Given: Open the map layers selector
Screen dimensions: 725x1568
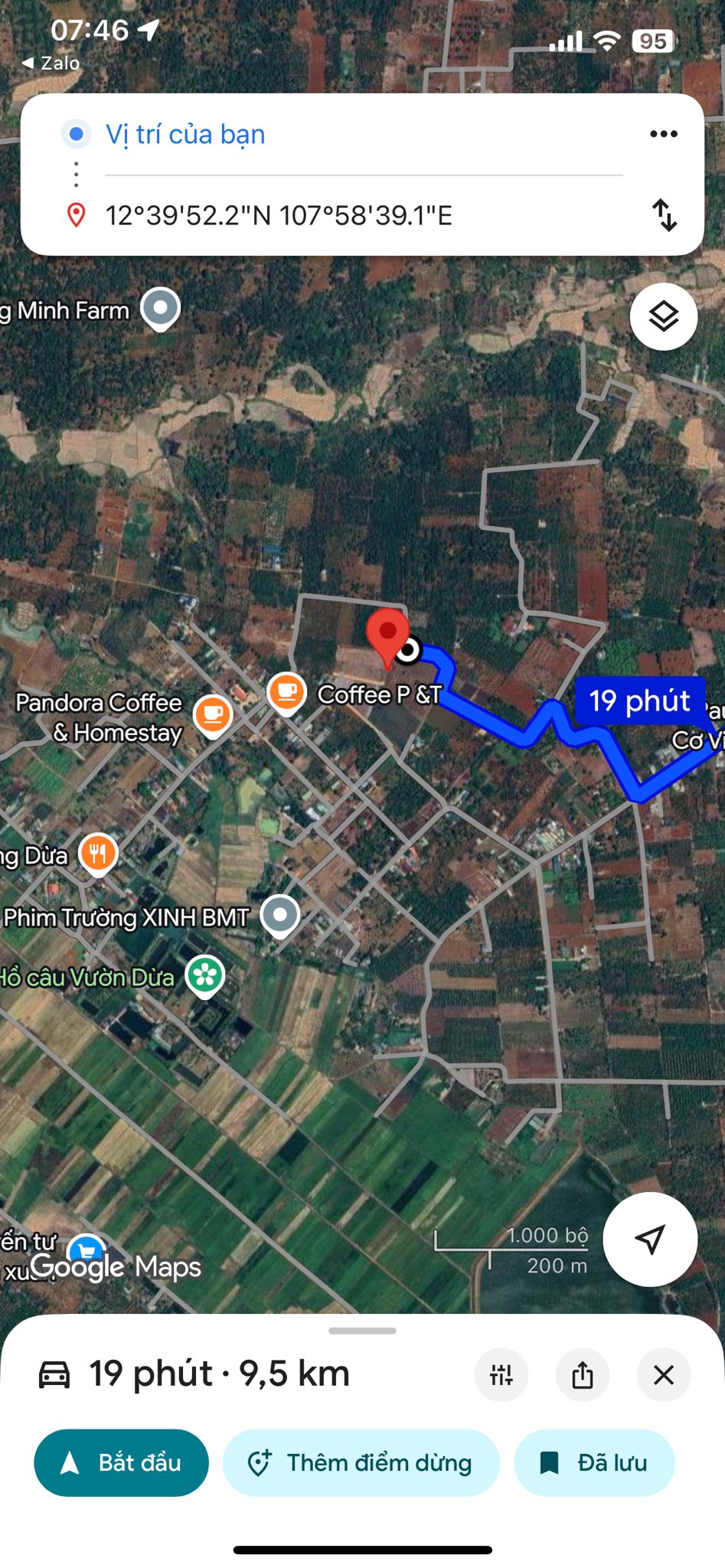Looking at the screenshot, I should (663, 316).
